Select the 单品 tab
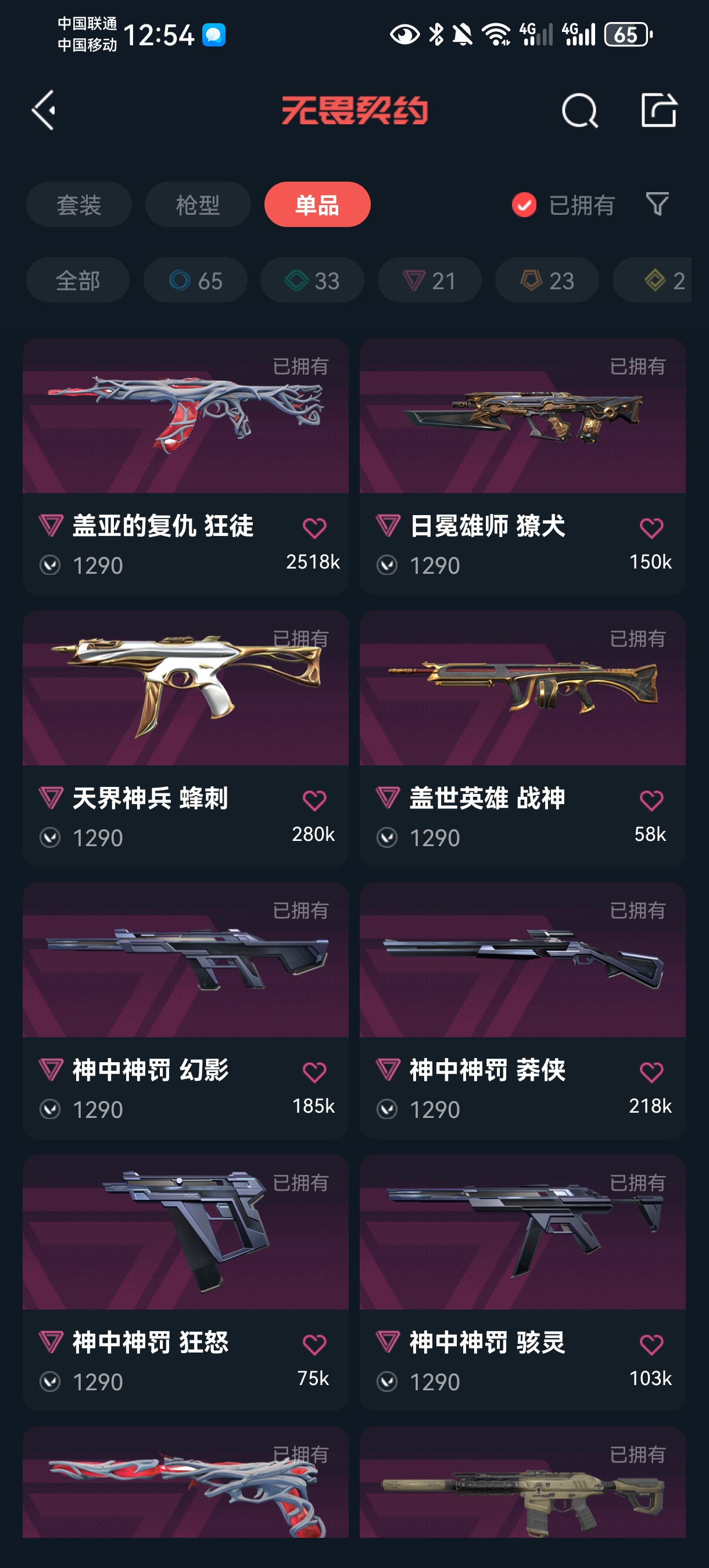 317,204
